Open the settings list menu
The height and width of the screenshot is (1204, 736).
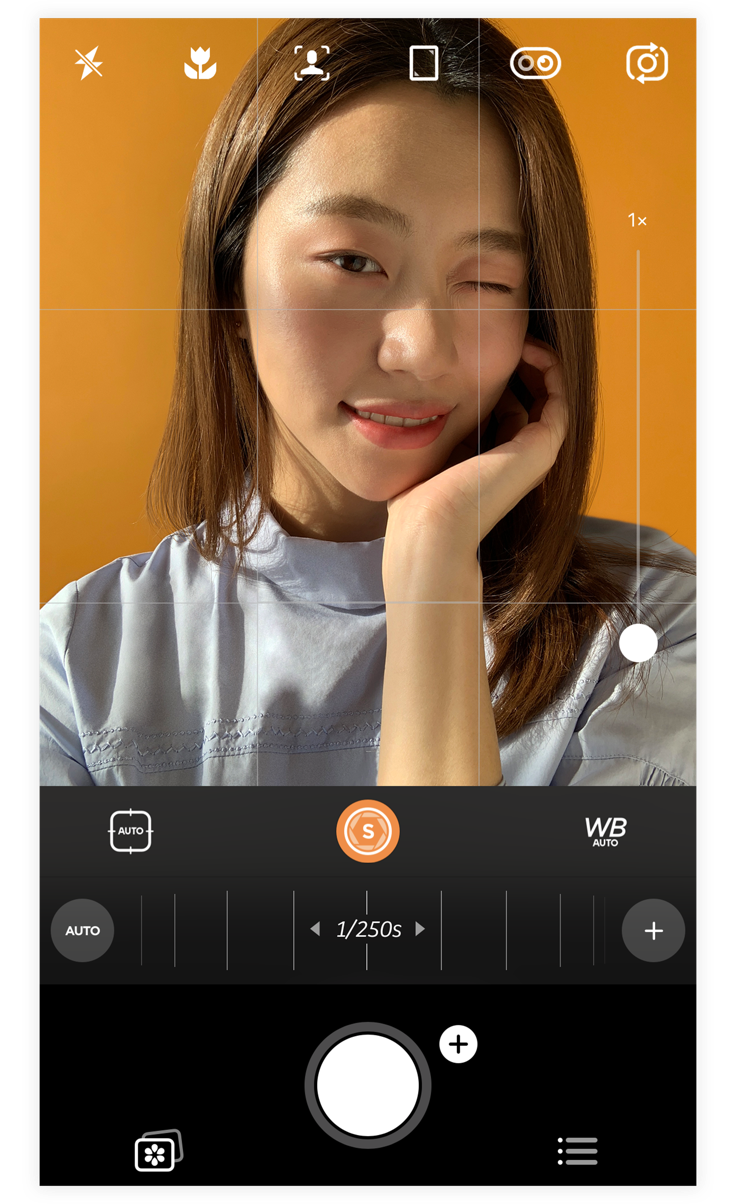(x=577, y=1151)
